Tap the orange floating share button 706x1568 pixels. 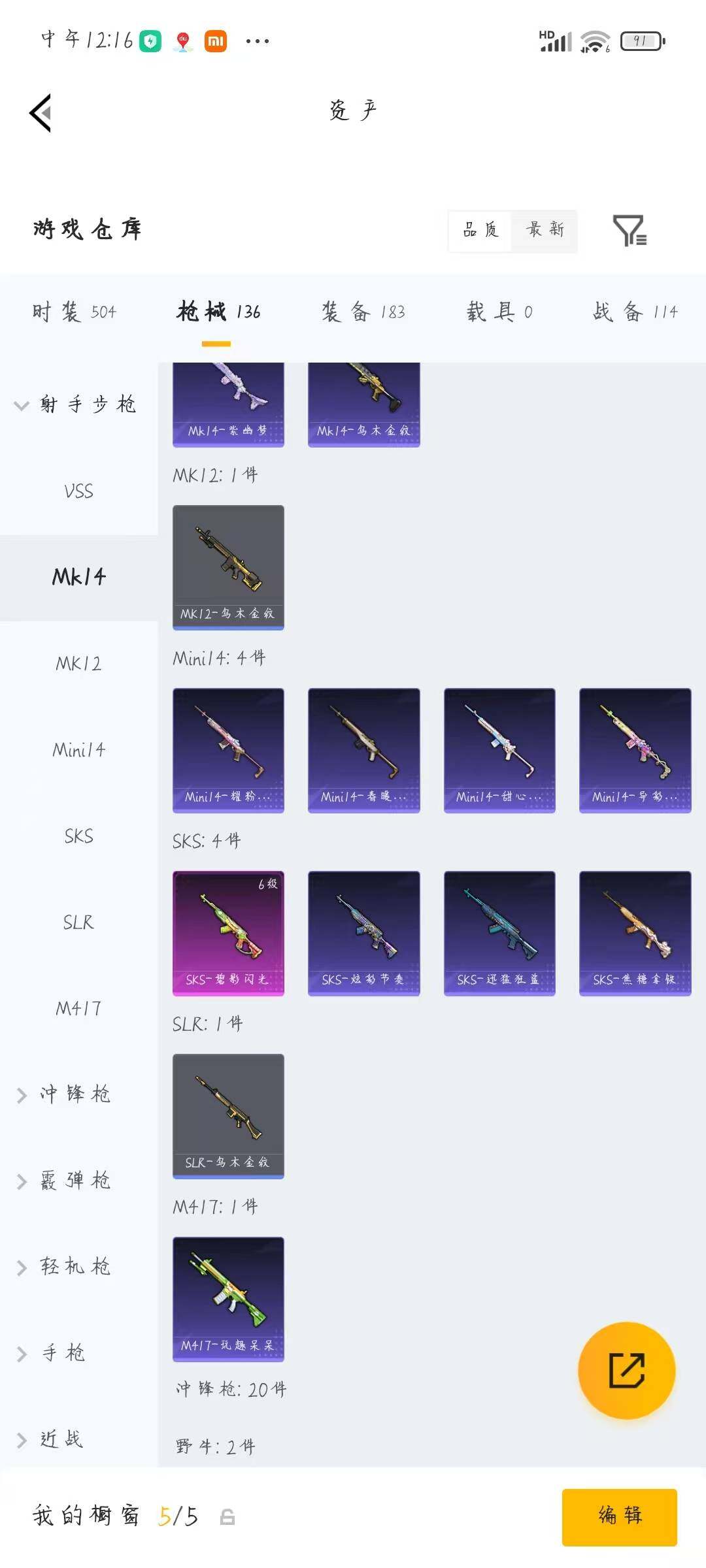tap(626, 1371)
